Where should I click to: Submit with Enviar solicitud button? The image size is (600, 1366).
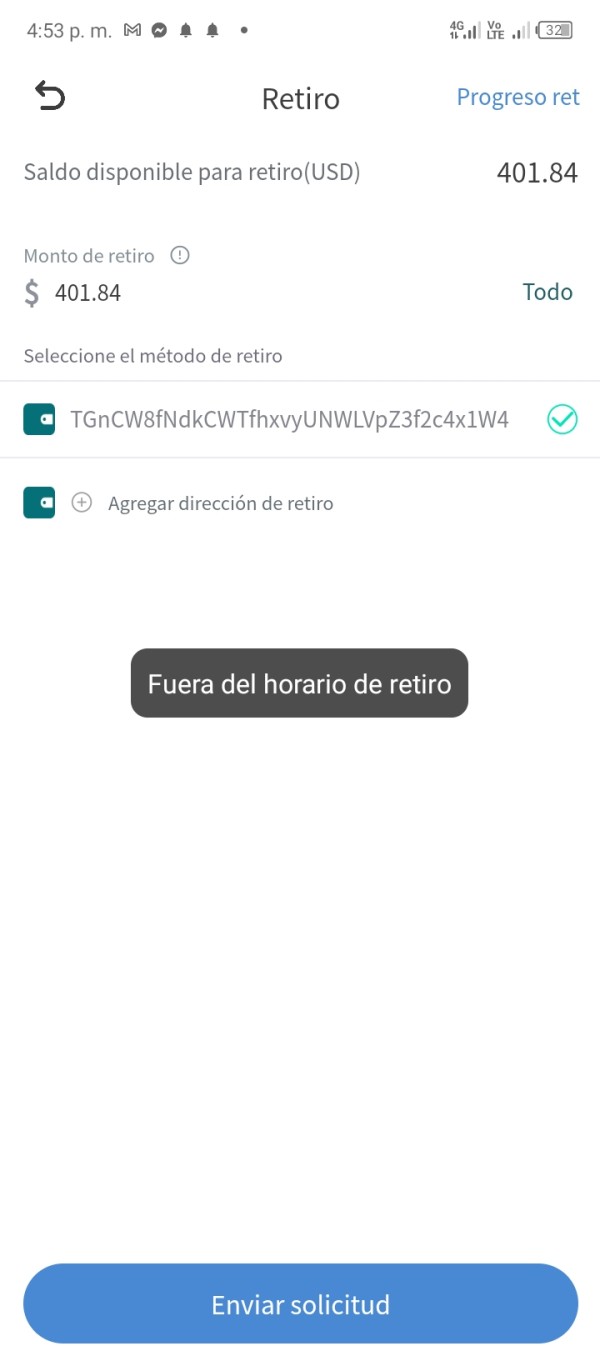tap(300, 1304)
